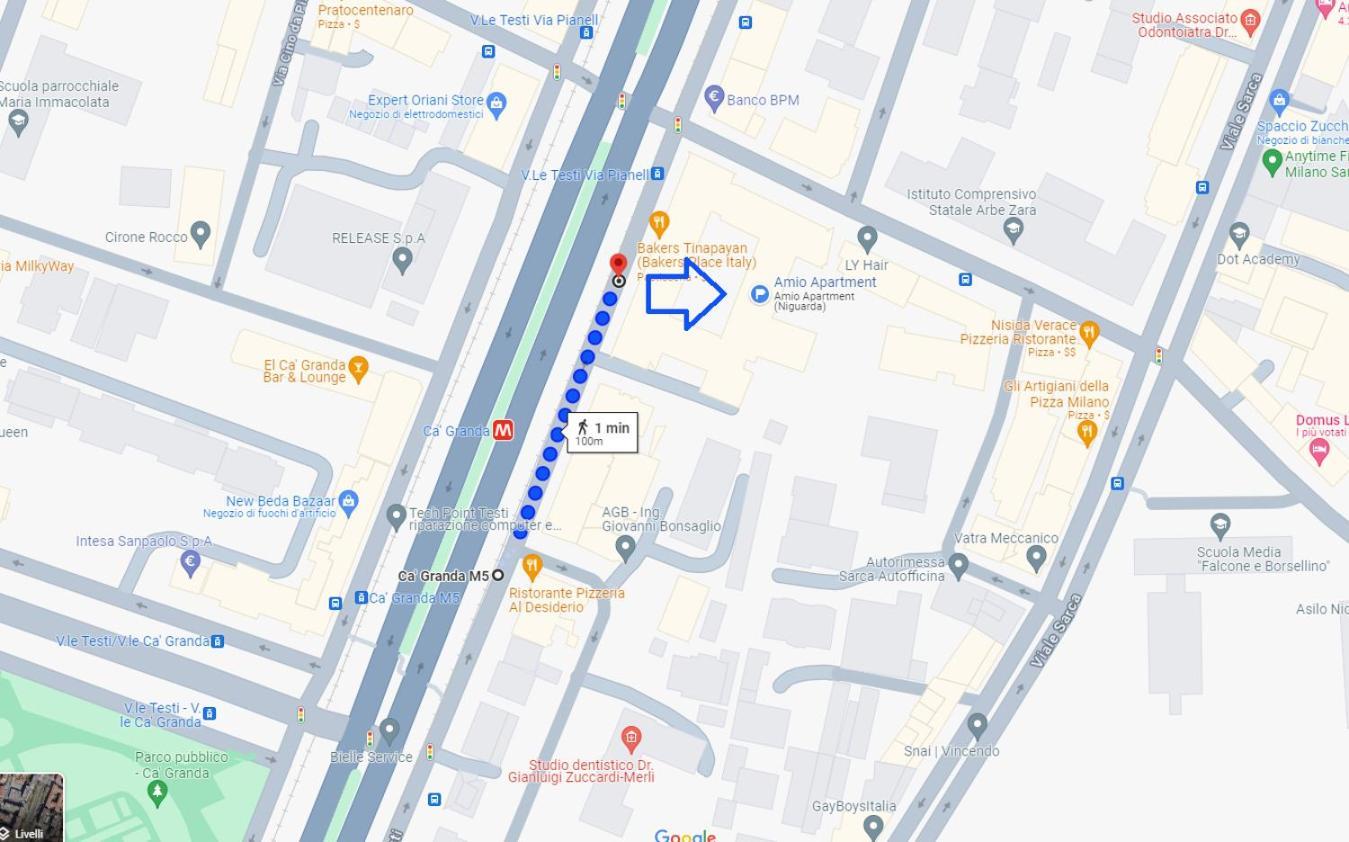
Task: Select Nisida Verace Pizzeria Ristorante pin
Action: [1089, 331]
